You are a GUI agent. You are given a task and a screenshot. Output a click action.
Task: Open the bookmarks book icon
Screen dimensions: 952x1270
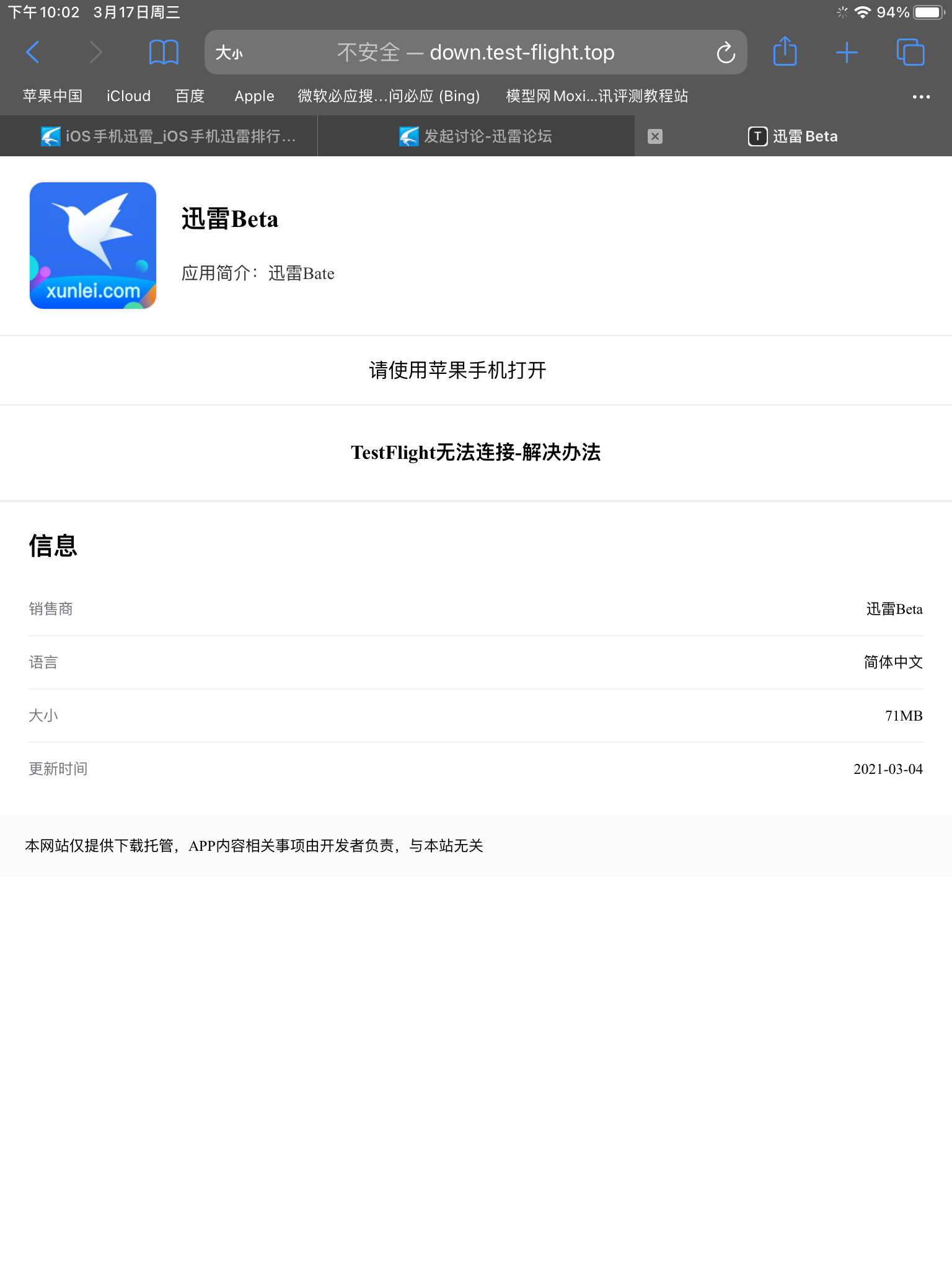click(x=164, y=53)
